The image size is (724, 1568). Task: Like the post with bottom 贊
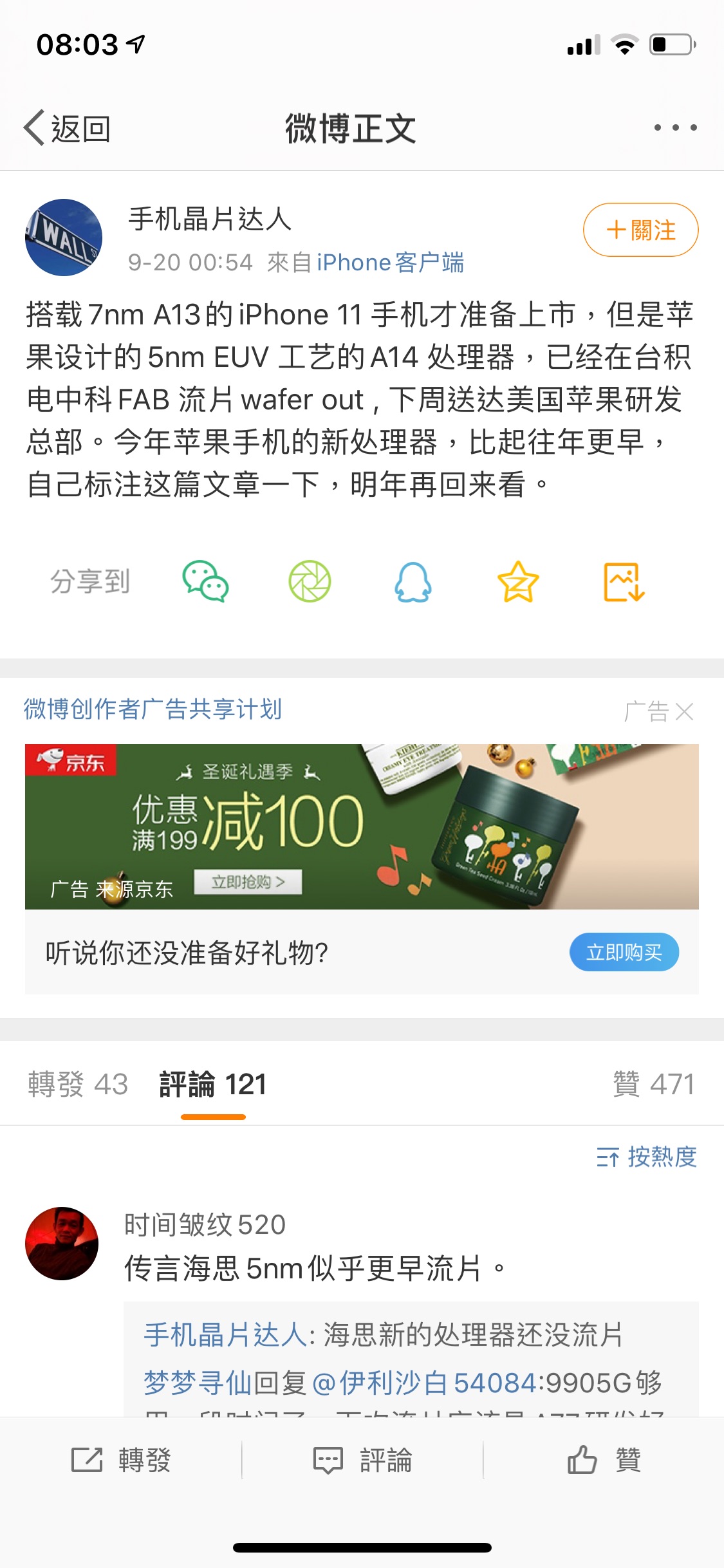point(604,1460)
